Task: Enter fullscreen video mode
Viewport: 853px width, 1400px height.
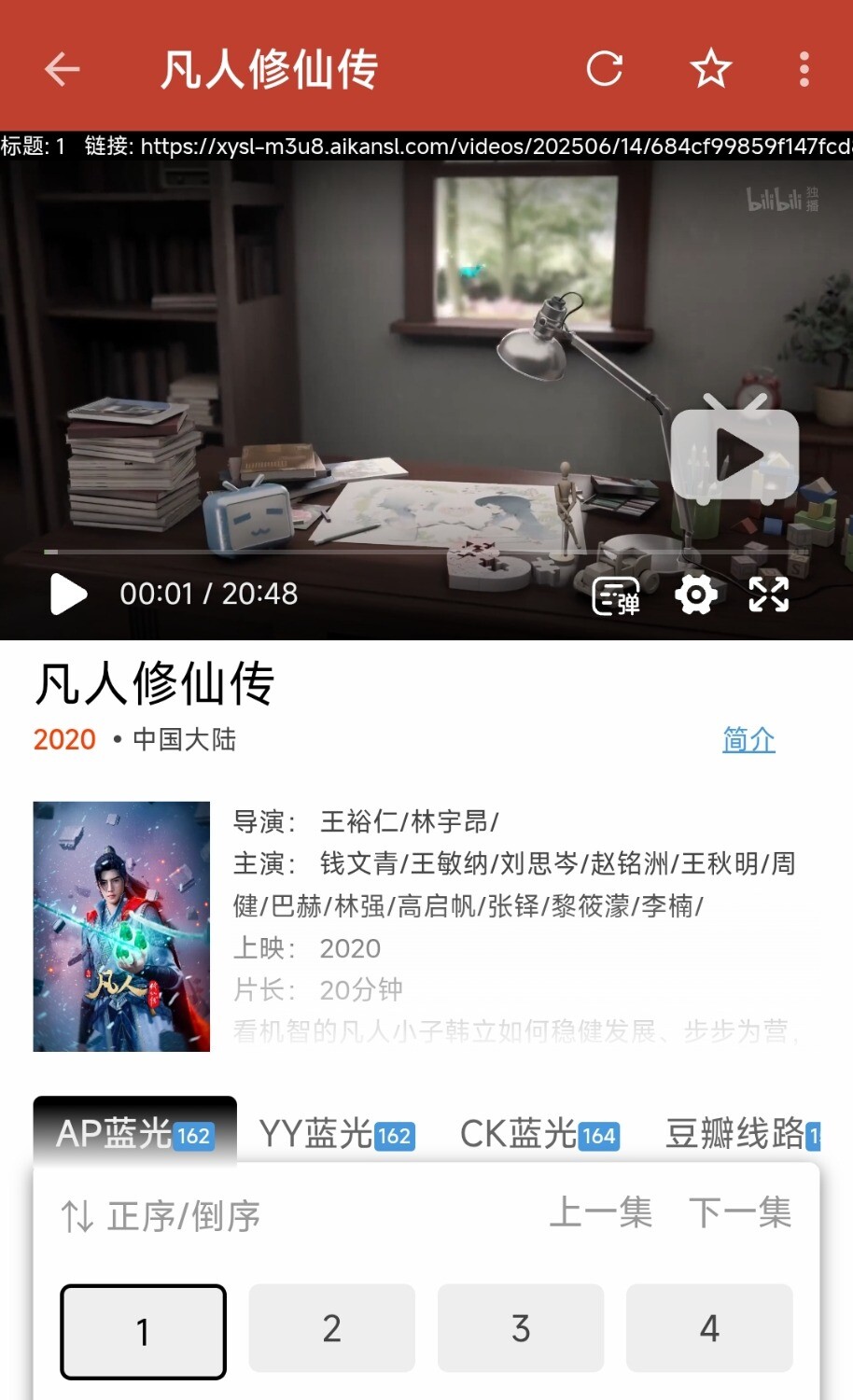Action: (769, 595)
